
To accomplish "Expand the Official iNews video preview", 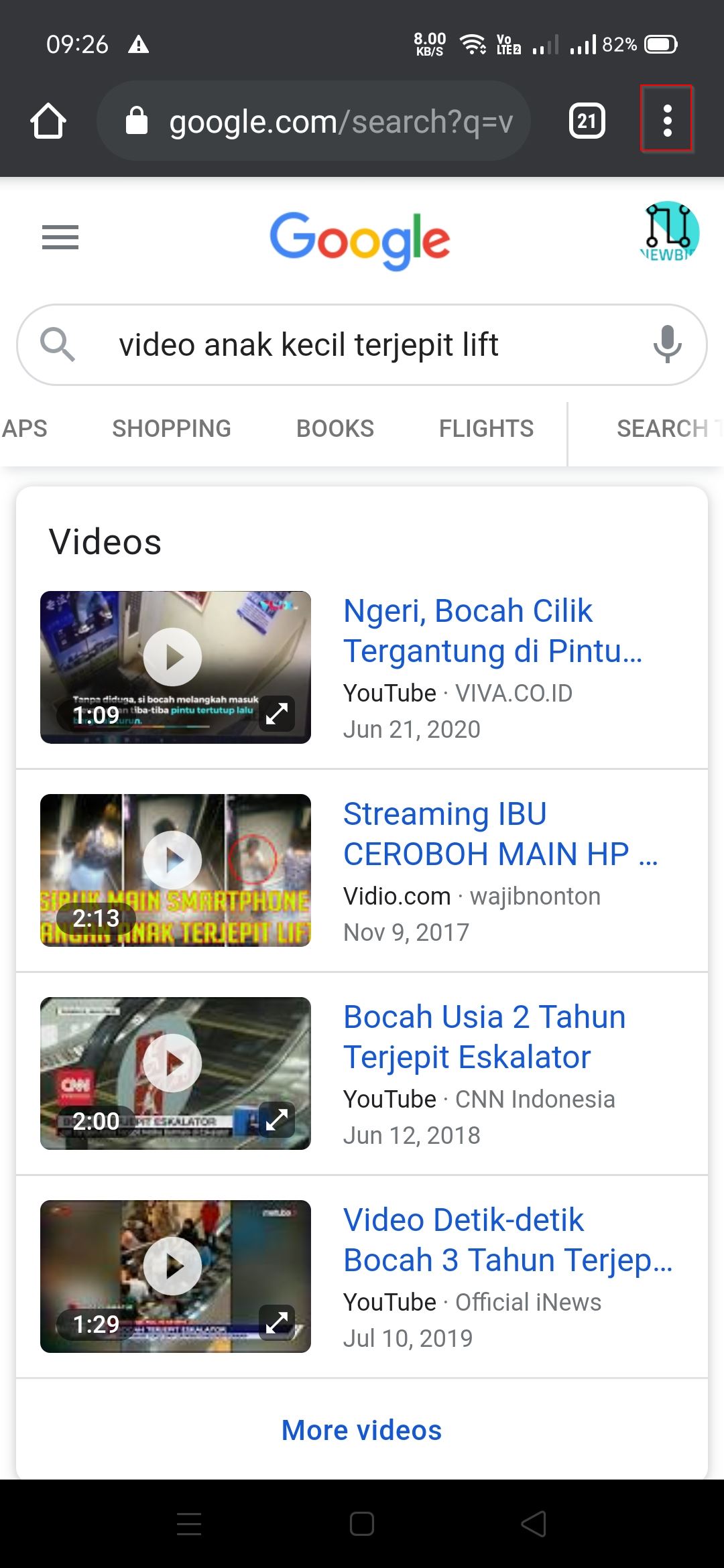I will tap(276, 1321).
